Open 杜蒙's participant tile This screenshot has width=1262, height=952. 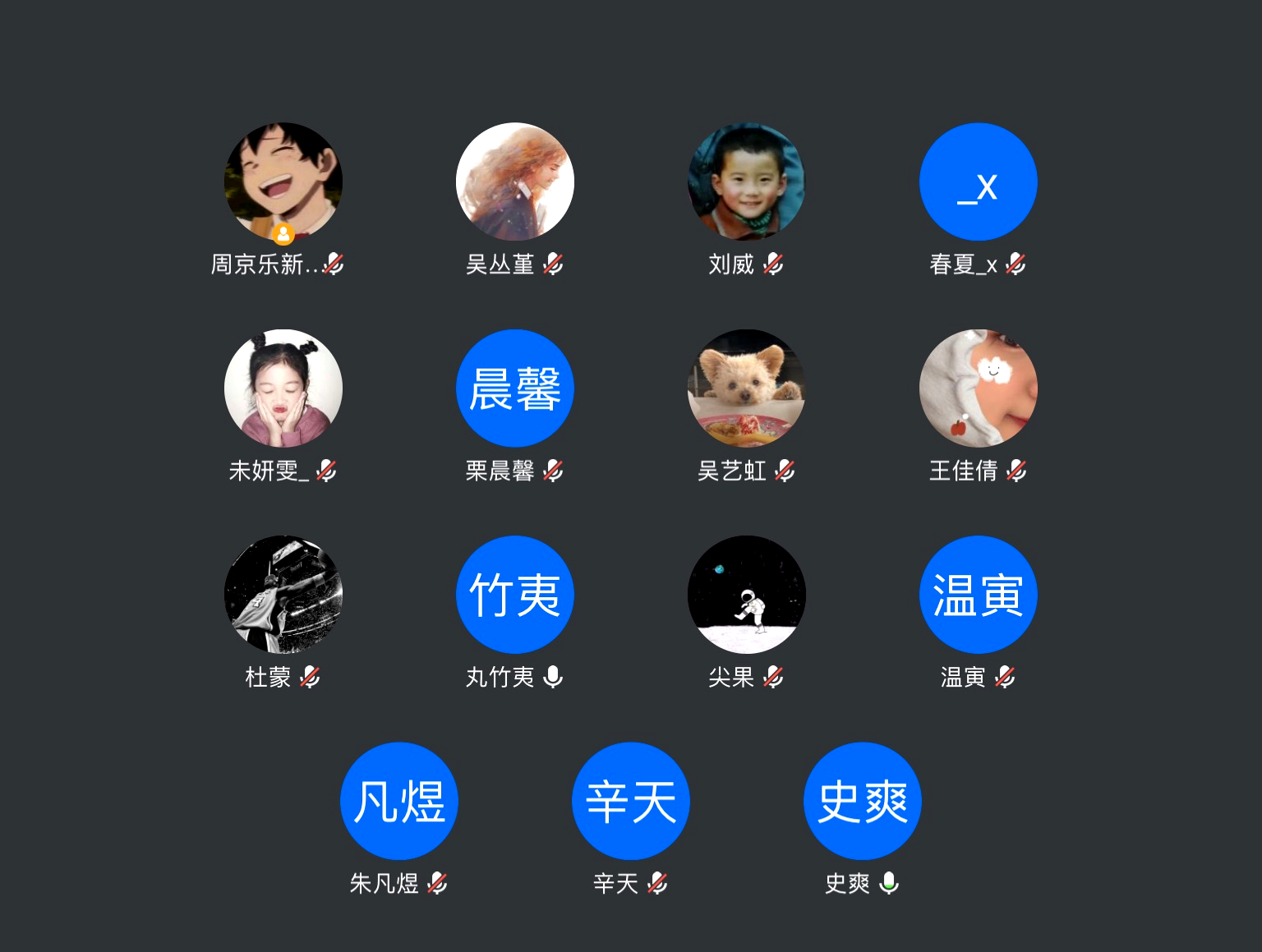pos(283,594)
